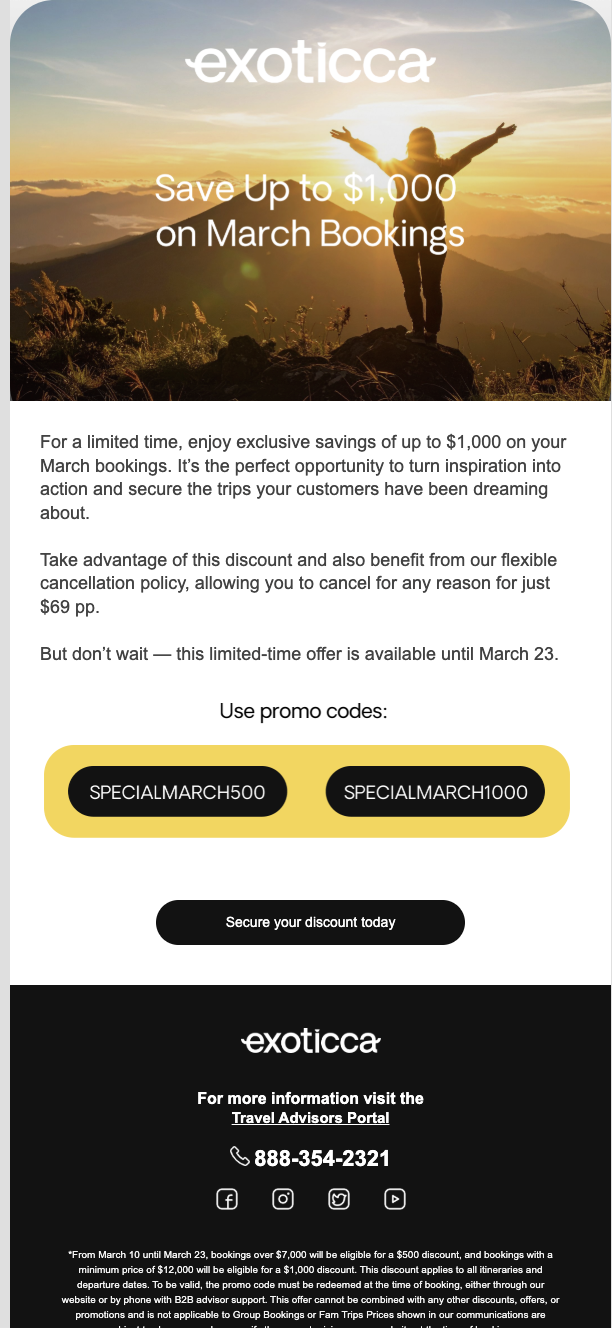Viewport: 612px width, 1328px height.
Task: Tap the "Secure your discount today" button
Action: point(310,922)
